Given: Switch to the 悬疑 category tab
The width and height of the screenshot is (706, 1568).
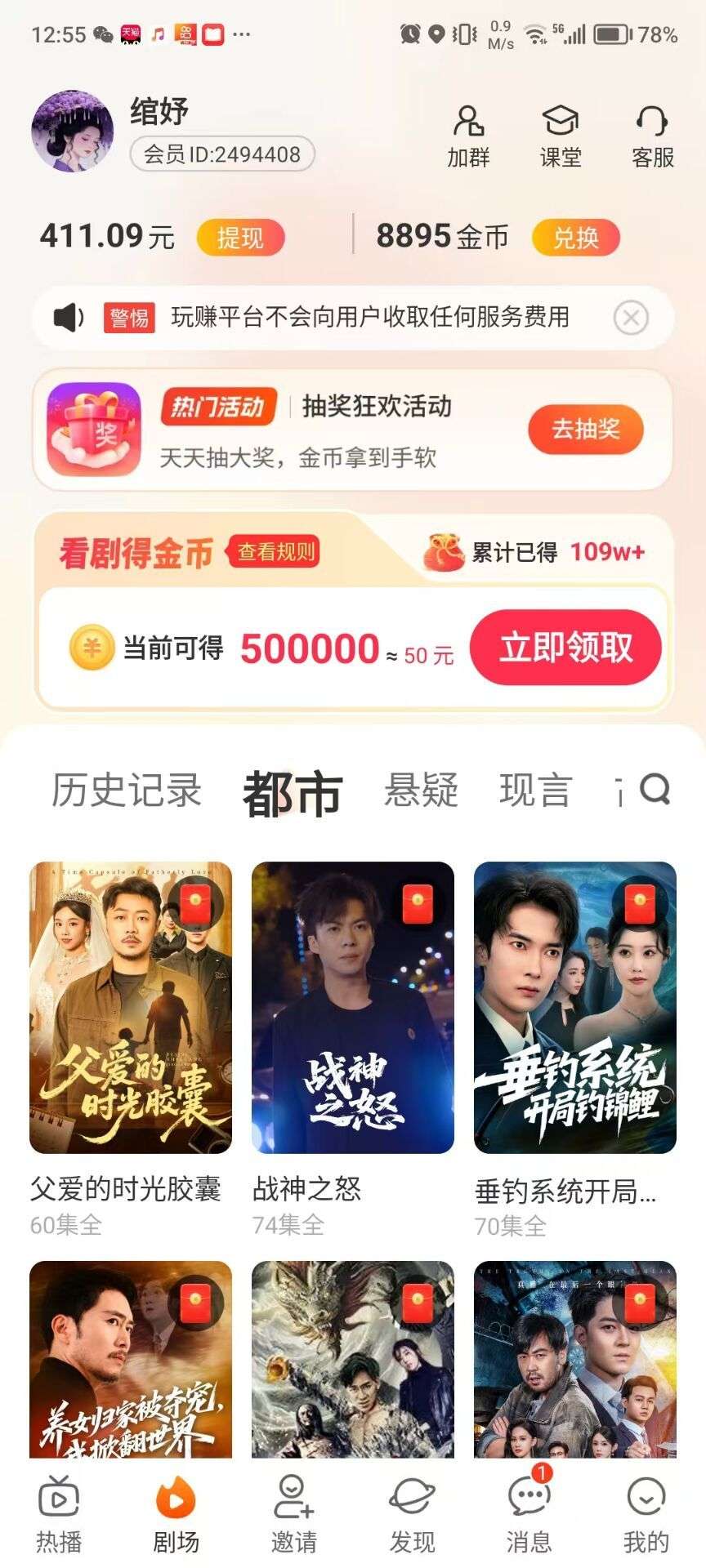Looking at the screenshot, I should (x=422, y=791).
